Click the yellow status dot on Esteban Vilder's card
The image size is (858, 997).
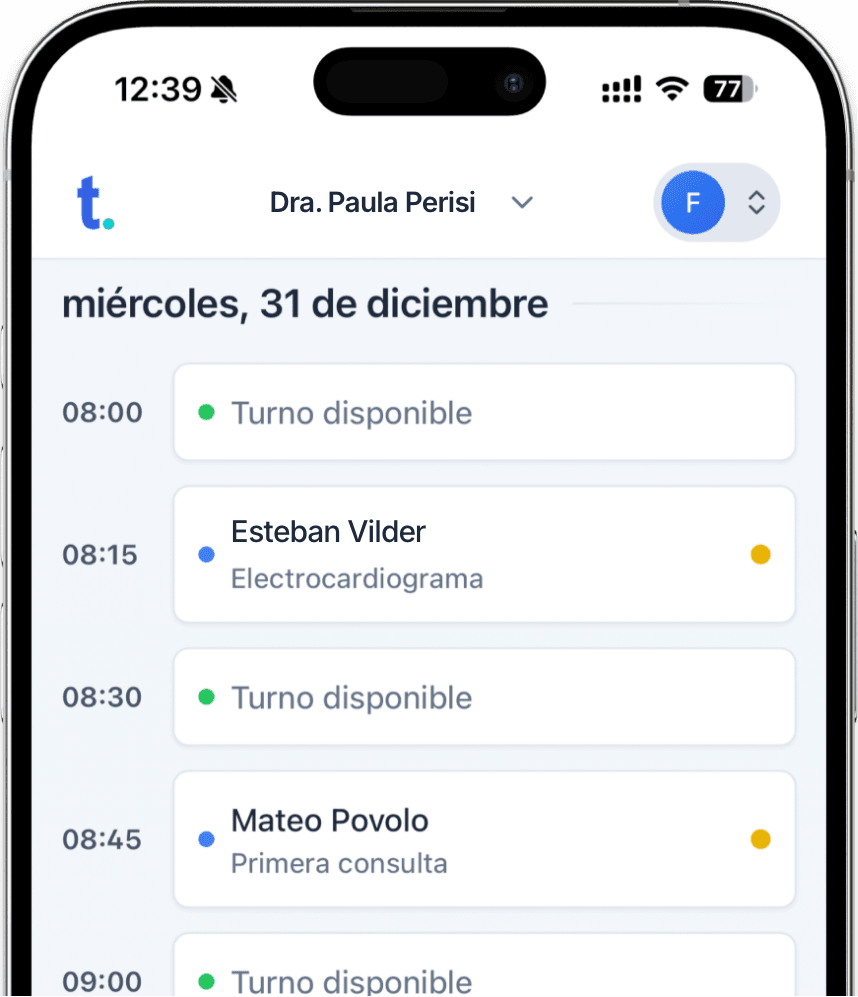tap(761, 554)
